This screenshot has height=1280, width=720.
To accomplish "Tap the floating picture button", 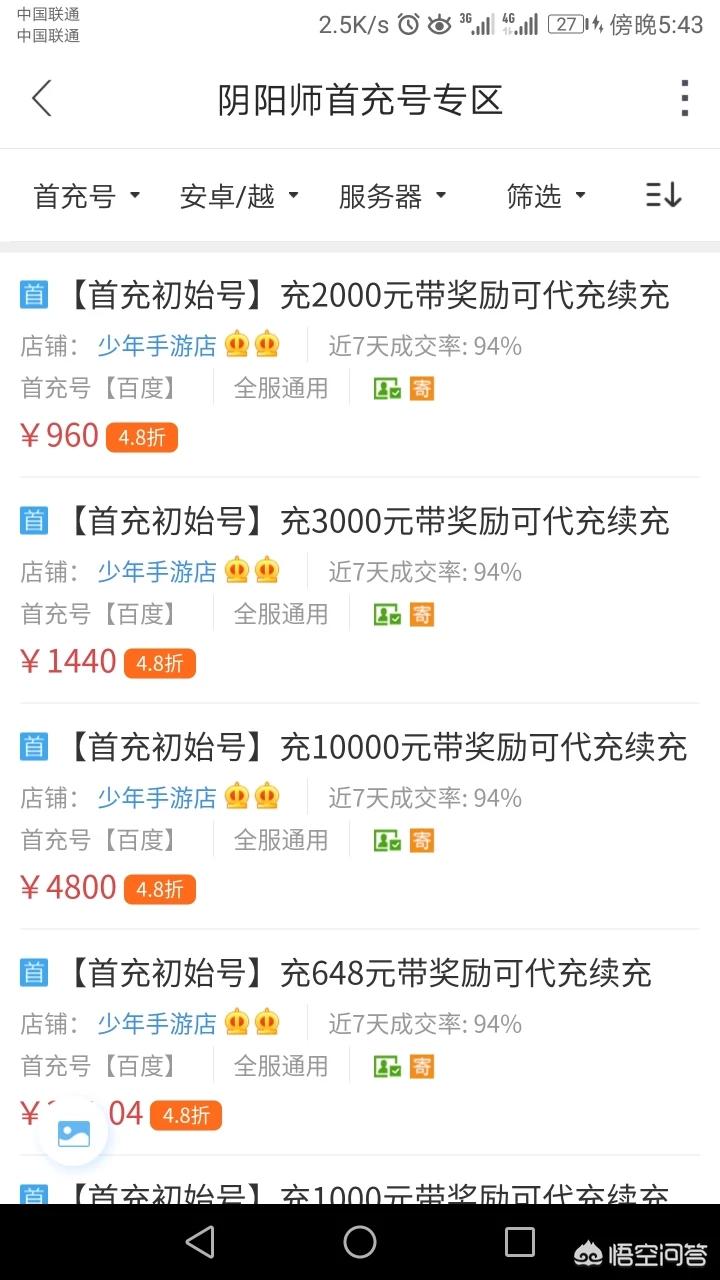I will [74, 1132].
